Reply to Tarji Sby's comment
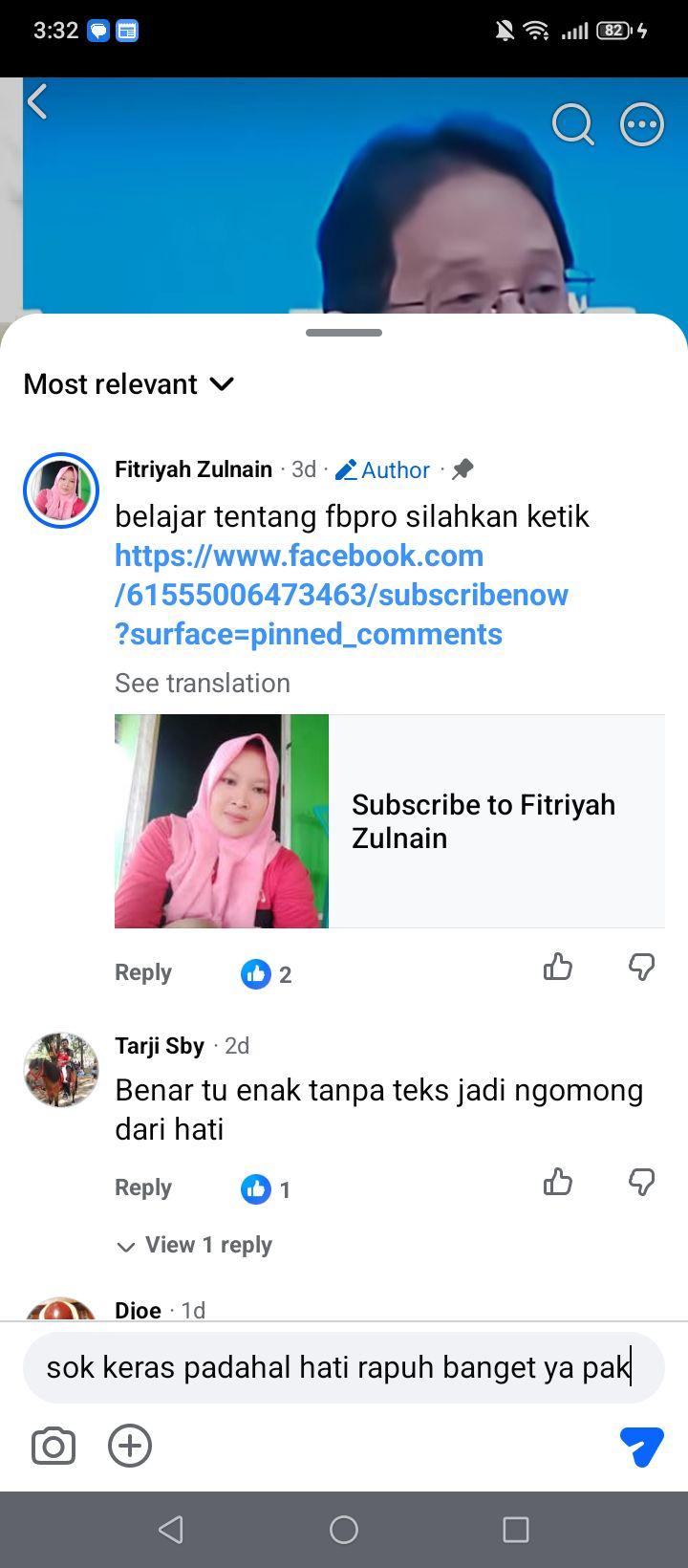Viewport: 688px width, 1568px height. click(x=143, y=1187)
